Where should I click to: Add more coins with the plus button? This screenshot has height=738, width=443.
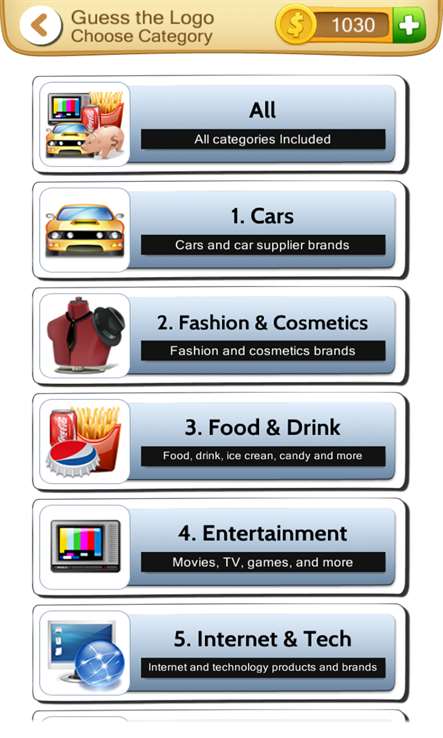click(x=409, y=25)
